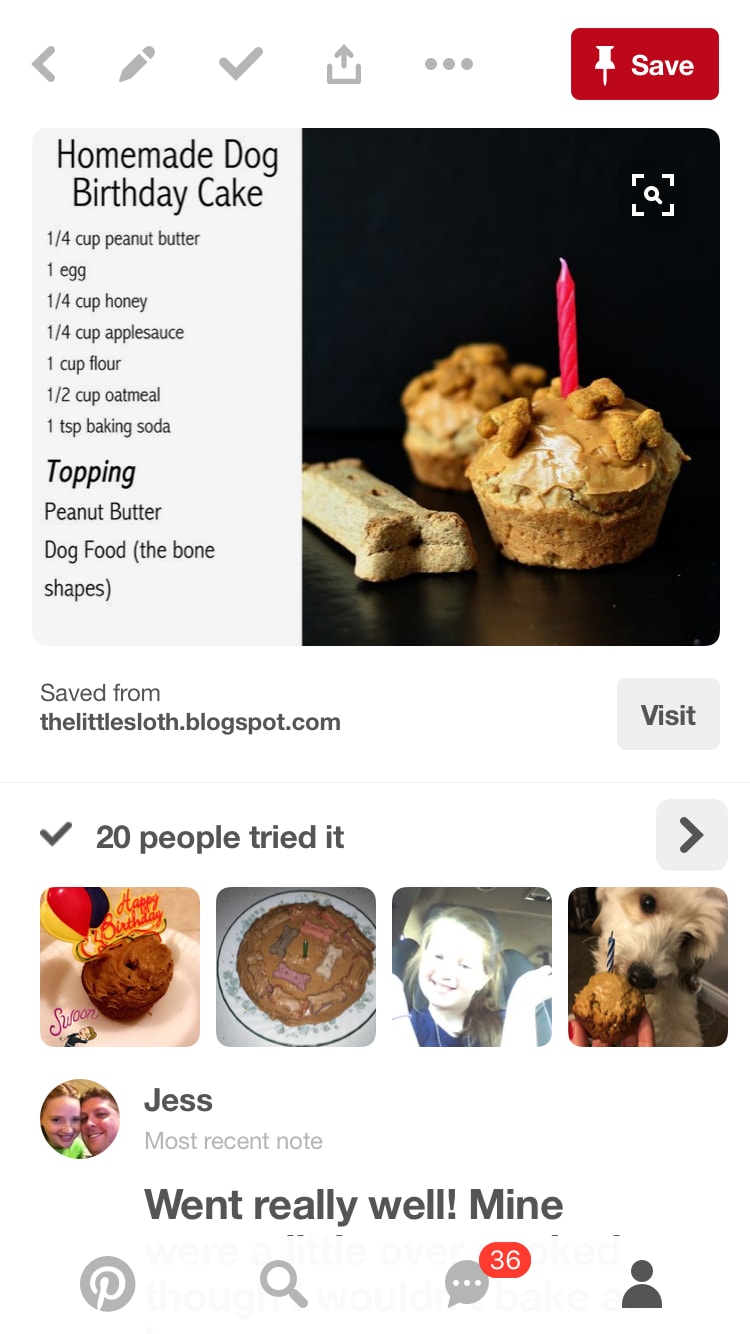Visit thelittlesloth.blogspot.com site

(x=667, y=714)
